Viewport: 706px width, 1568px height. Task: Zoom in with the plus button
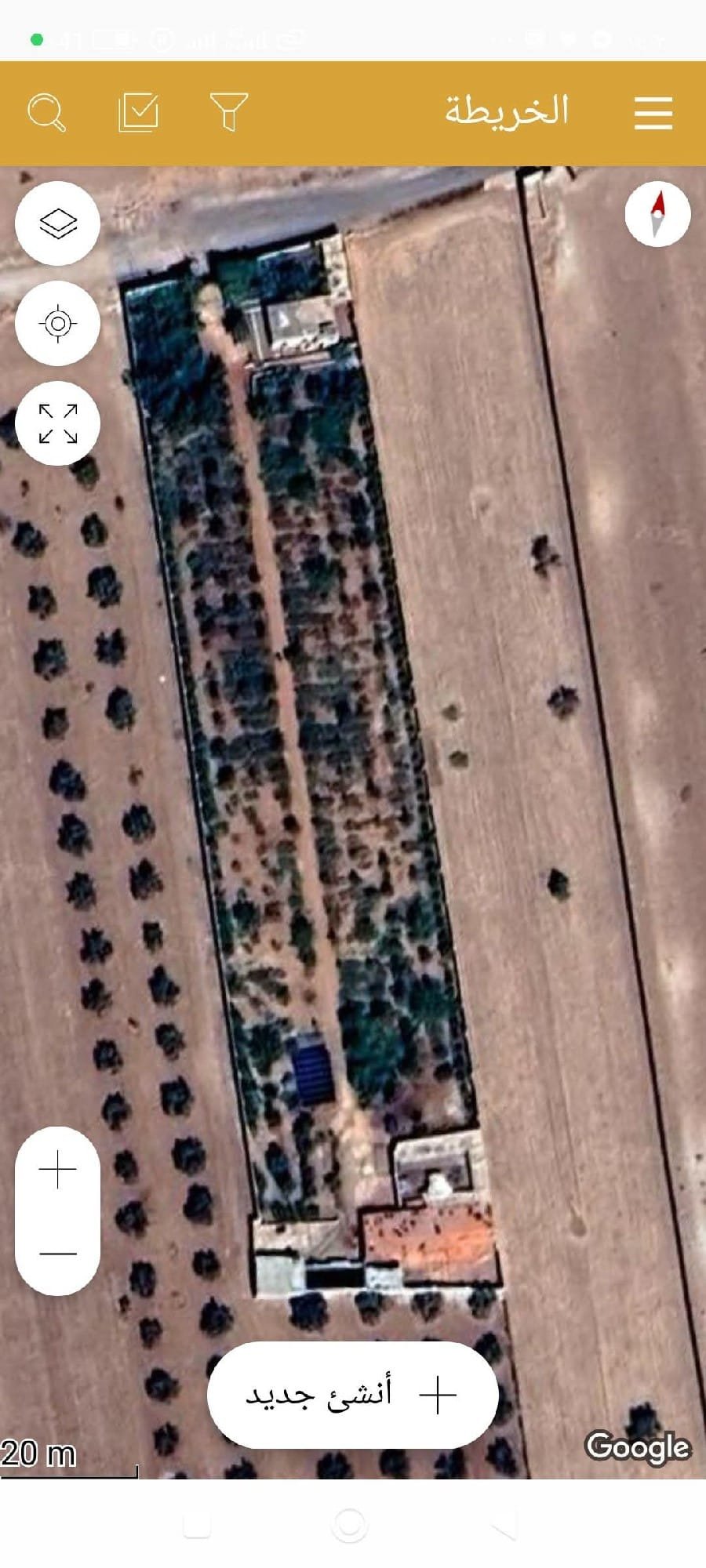click(x=58, y=1171)
